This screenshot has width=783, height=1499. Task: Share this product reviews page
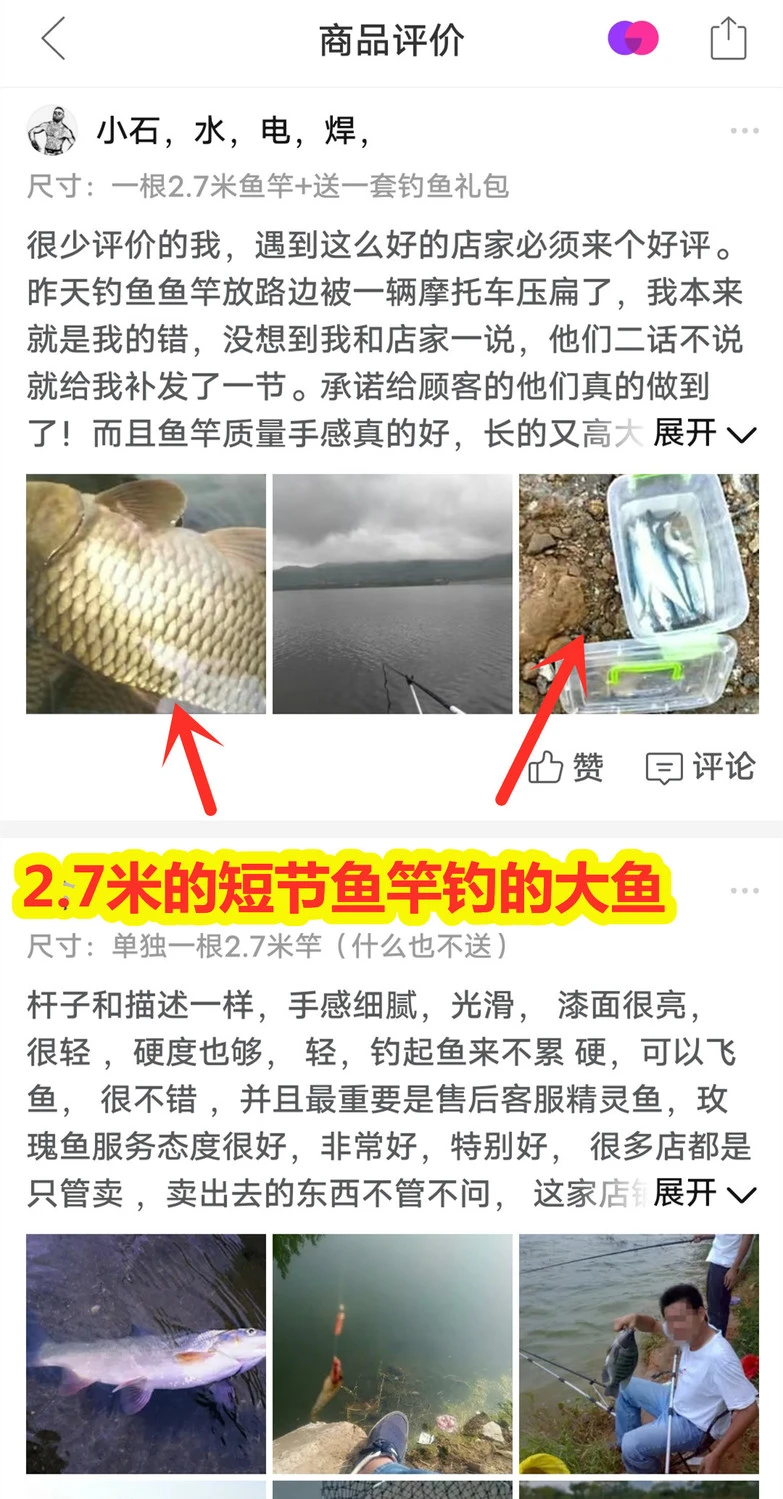[728, 40]
